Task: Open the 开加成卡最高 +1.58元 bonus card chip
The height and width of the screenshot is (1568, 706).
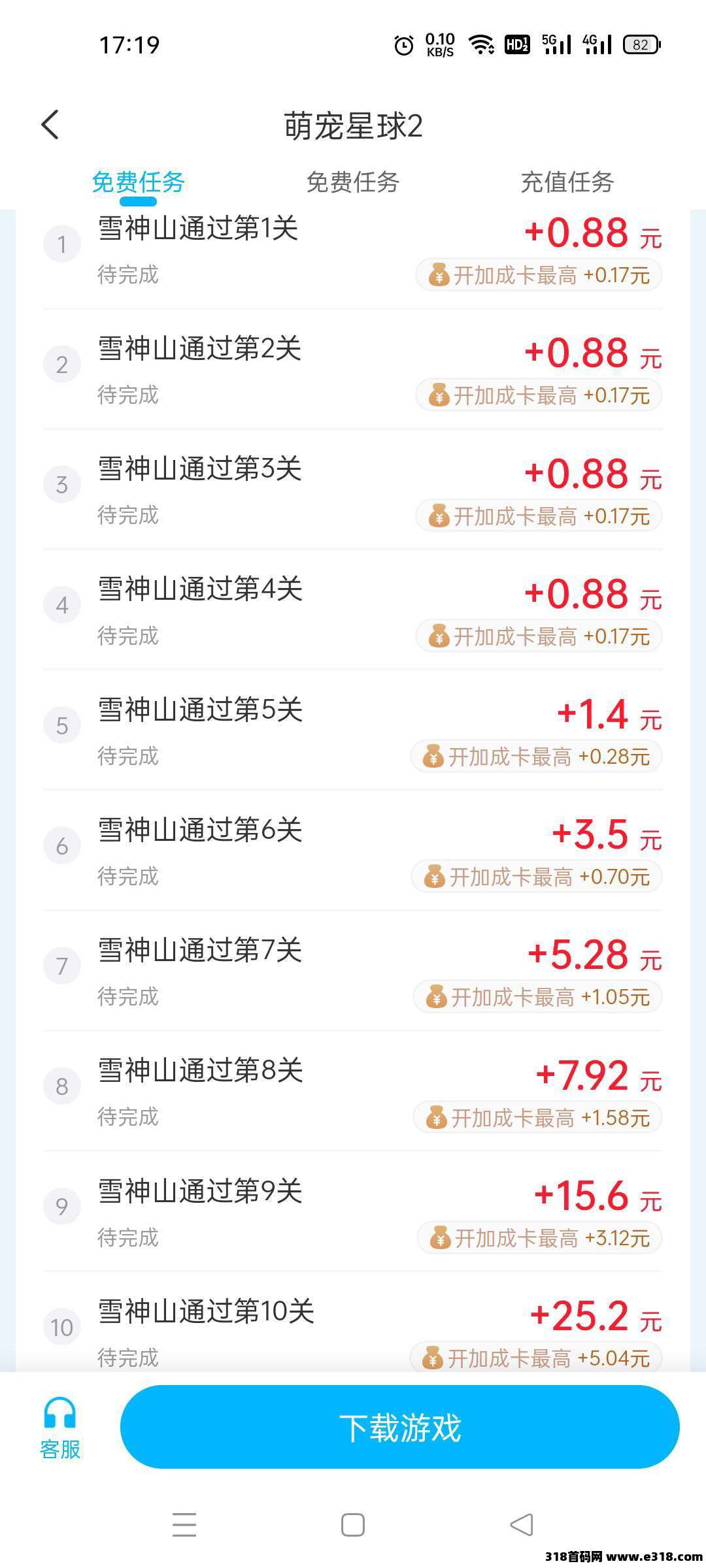Action: pos(537,1118)
